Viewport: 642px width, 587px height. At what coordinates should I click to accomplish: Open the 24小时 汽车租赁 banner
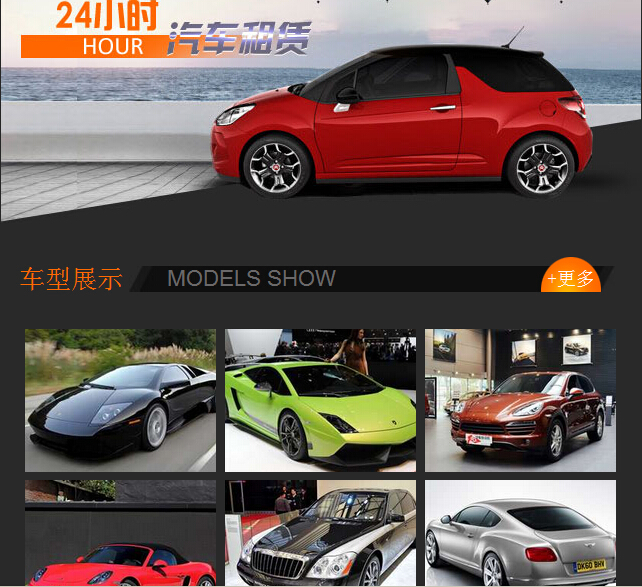(x=320, y=110)
